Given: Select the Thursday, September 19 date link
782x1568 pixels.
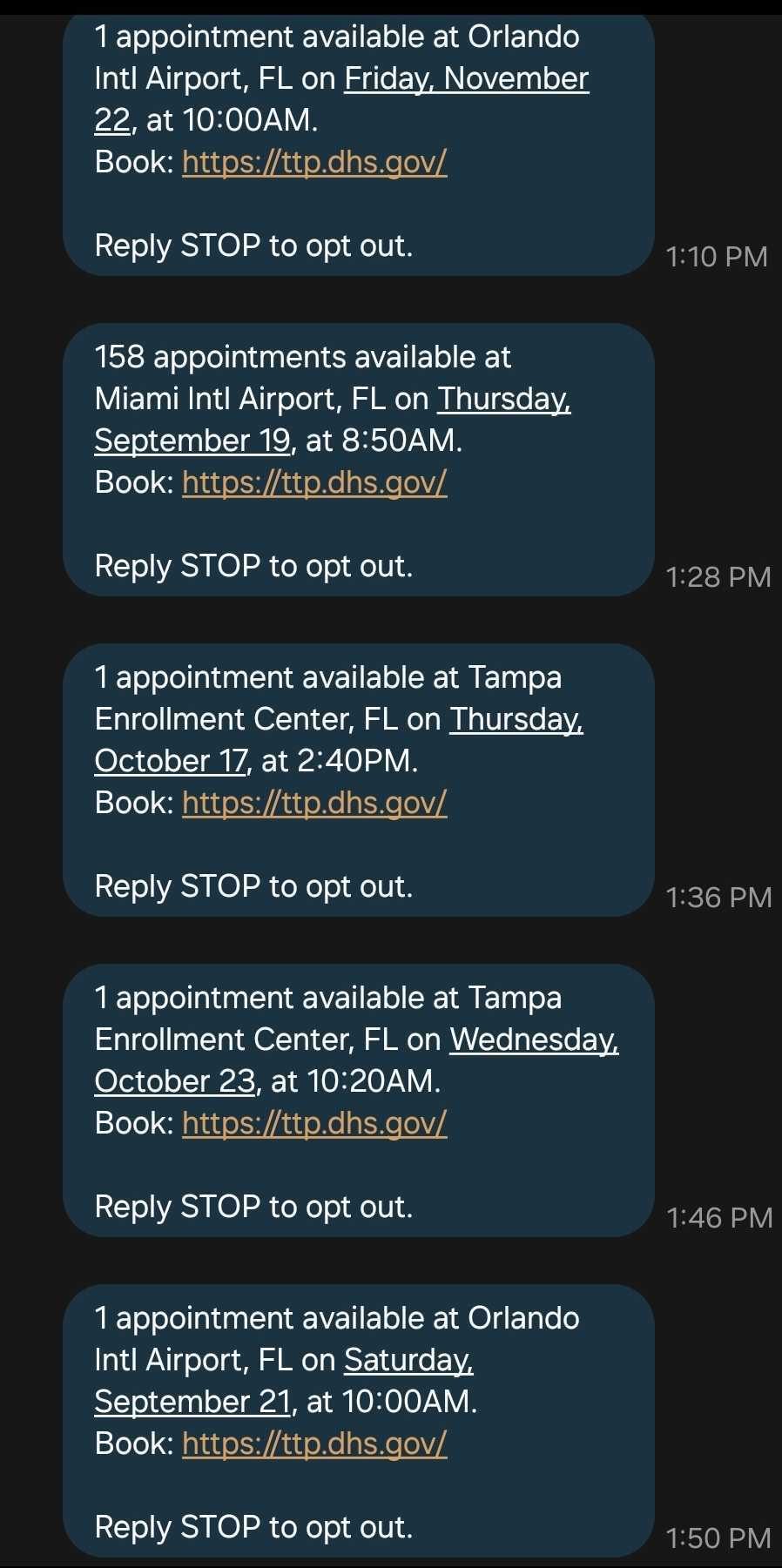Looking at the screenshot, I should tap(503, 399).
